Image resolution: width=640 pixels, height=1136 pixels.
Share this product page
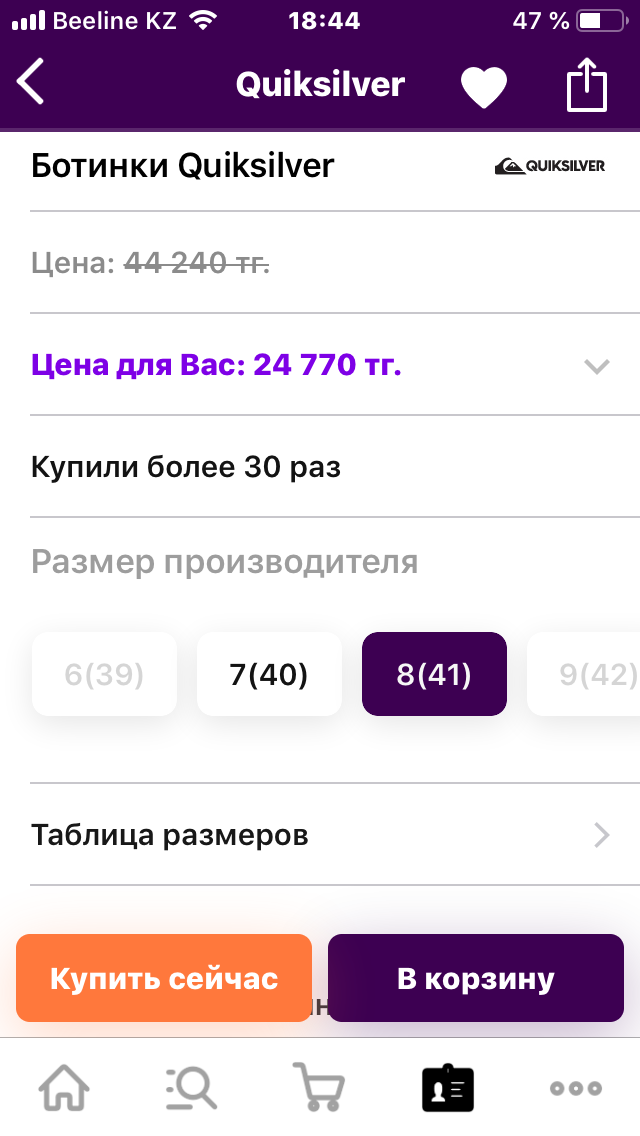point(587,85)
